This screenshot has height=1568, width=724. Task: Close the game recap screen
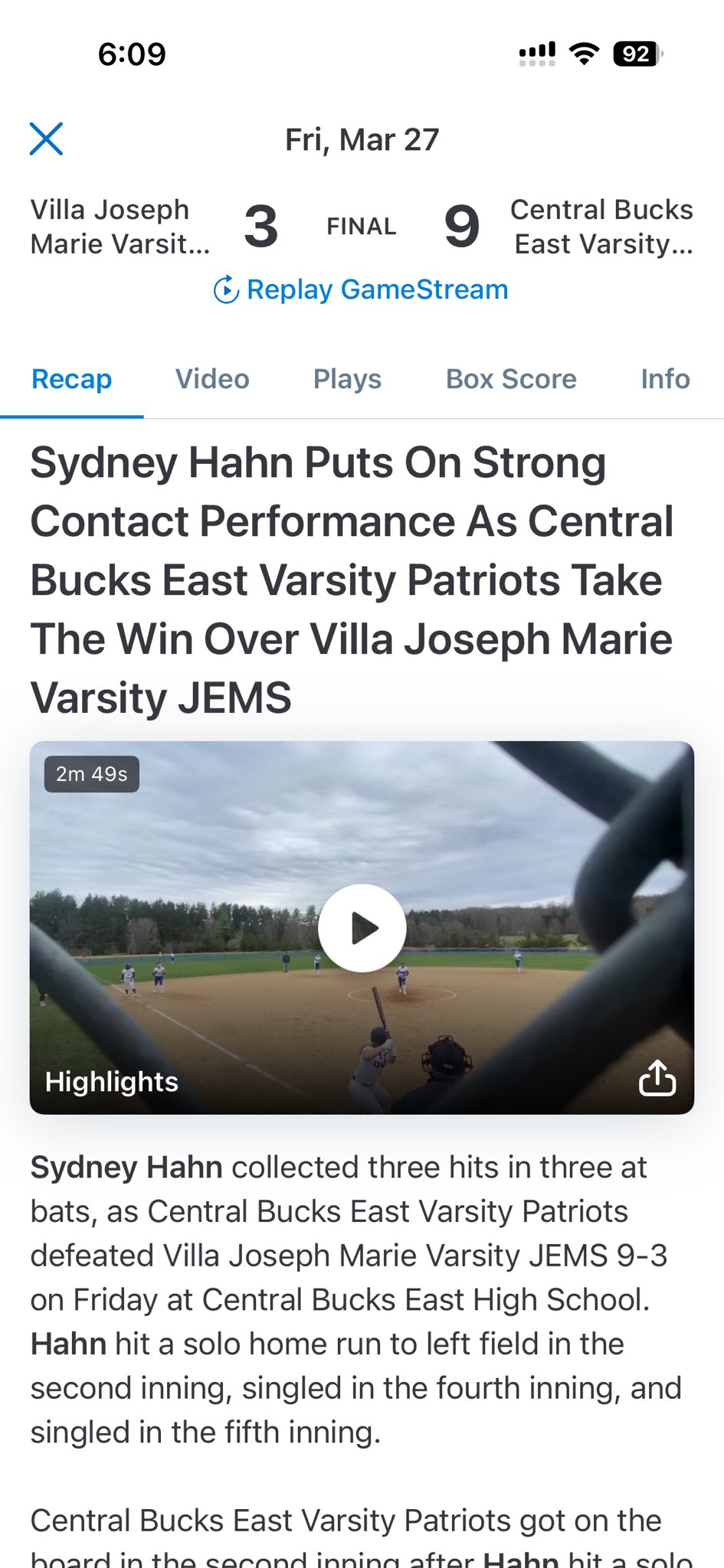(x=46, y=139)
